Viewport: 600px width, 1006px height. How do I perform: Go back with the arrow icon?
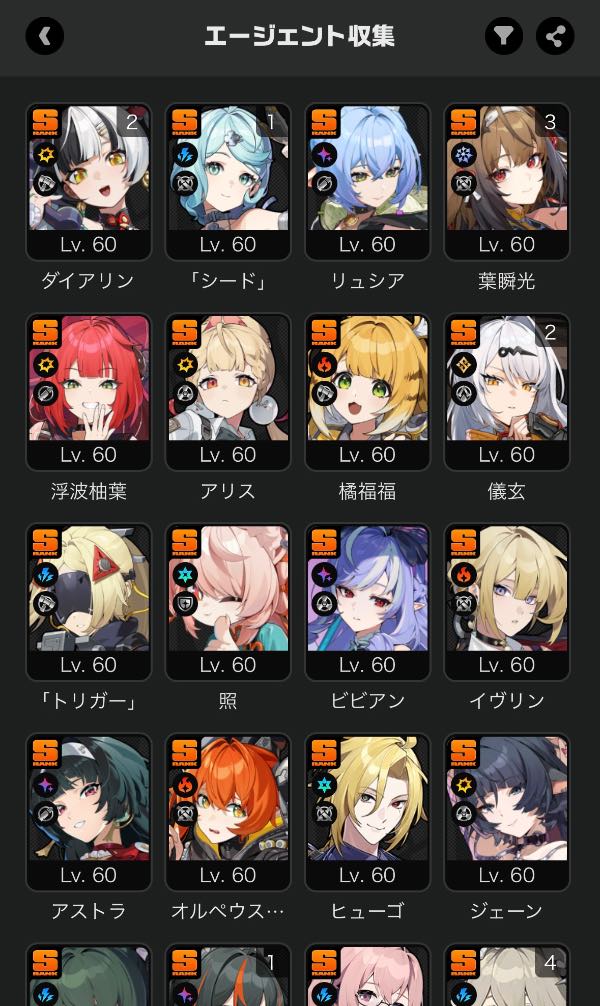pyautogui.click(x=45, y=36)
